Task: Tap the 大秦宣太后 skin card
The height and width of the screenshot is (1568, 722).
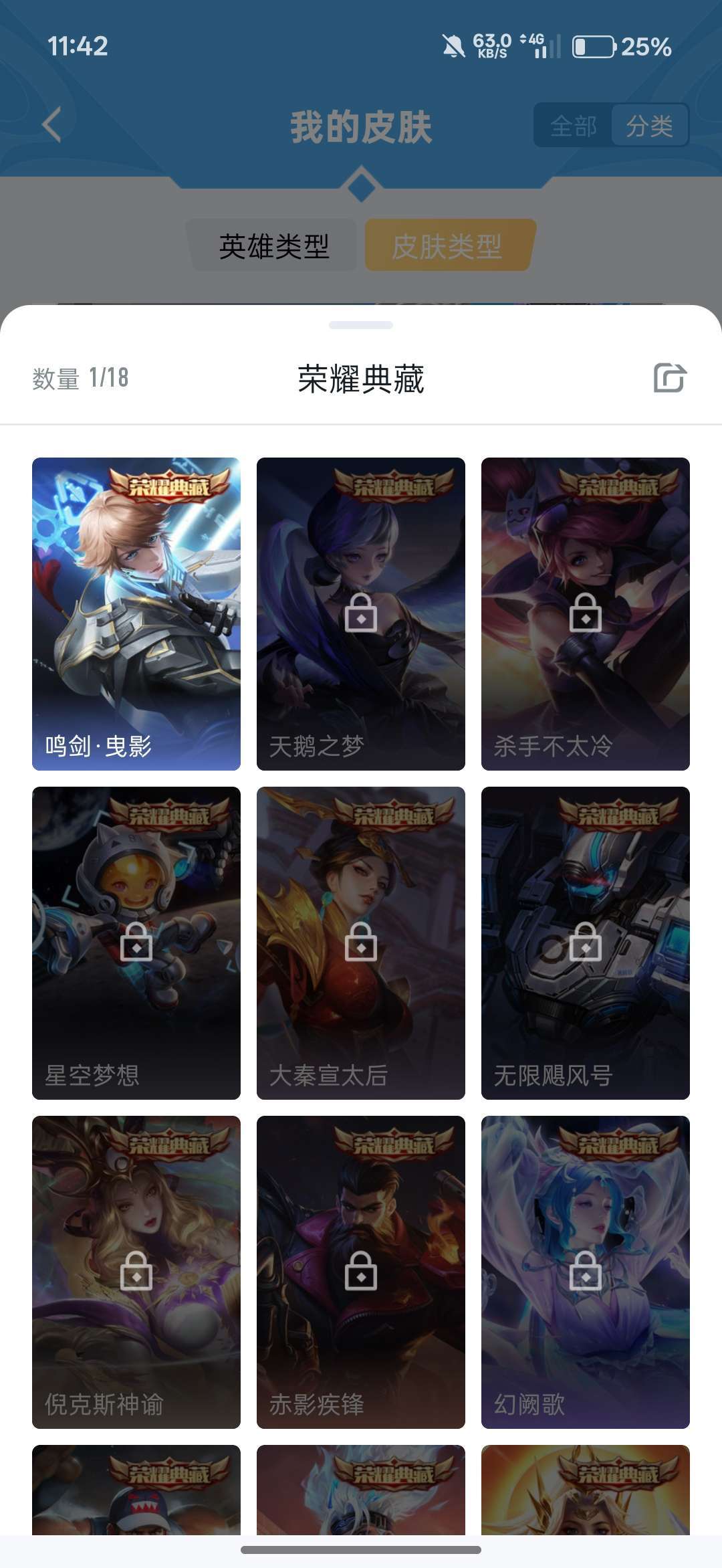Action: point(361,943)
